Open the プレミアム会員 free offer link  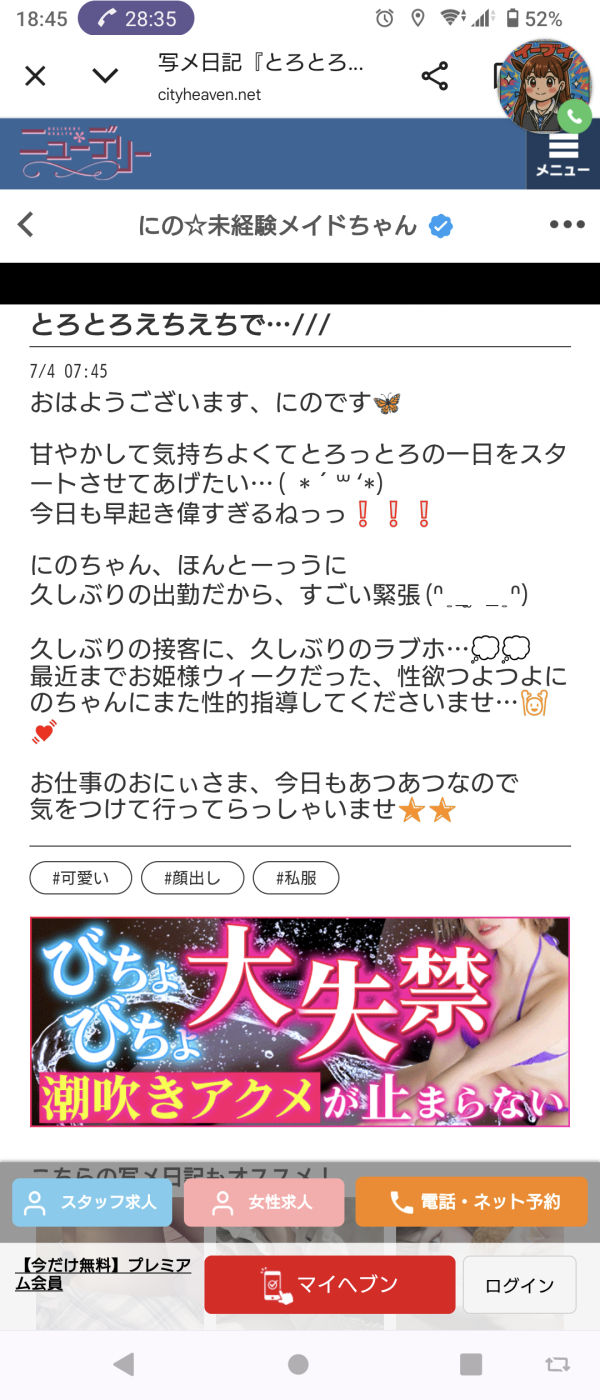(103, 1274)
